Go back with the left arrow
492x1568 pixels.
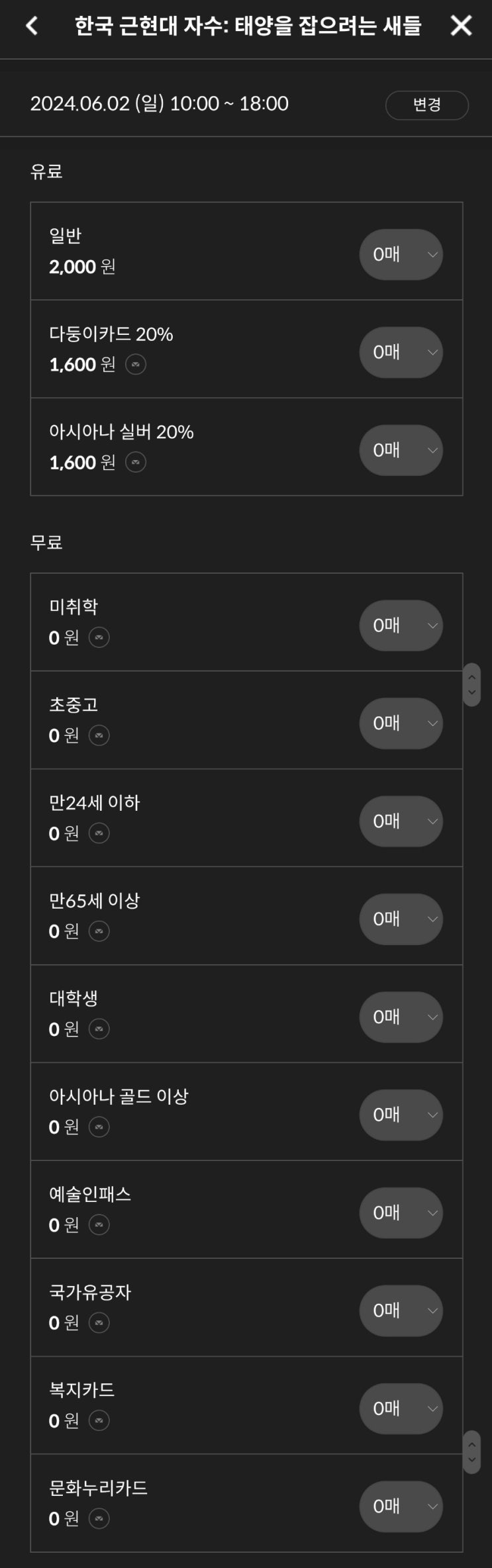click(31, 26)
